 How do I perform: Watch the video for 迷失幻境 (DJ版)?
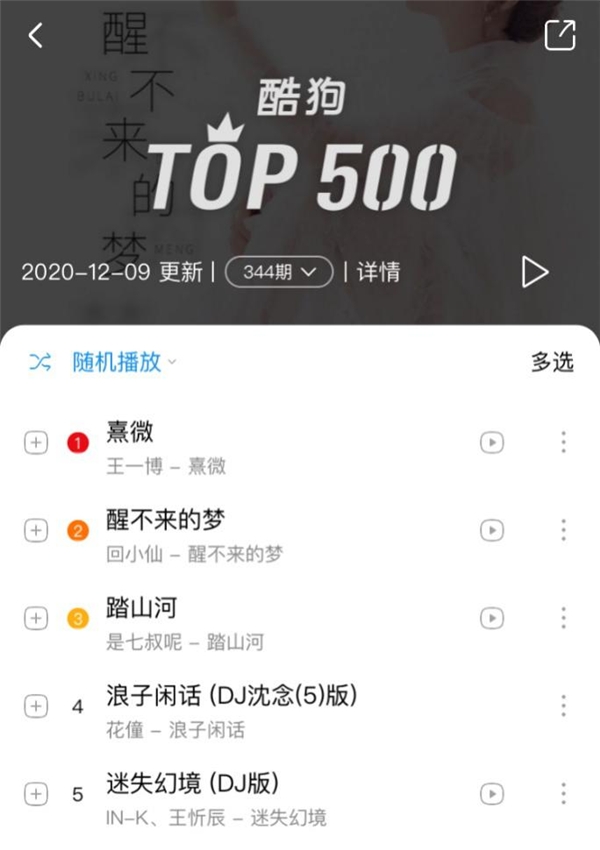point(492,794)
